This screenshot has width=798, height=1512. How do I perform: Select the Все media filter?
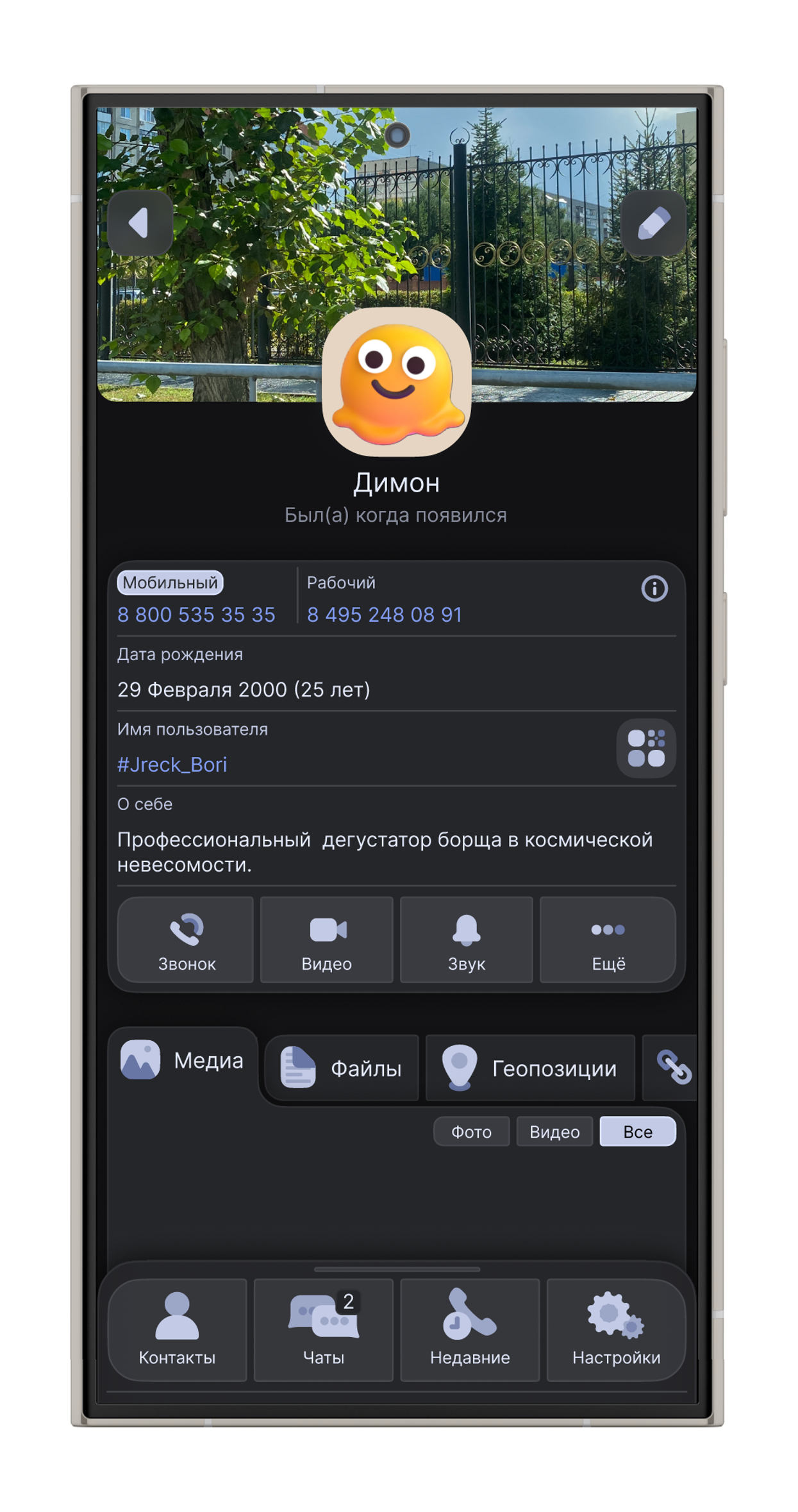click(x=638, y=1132)
